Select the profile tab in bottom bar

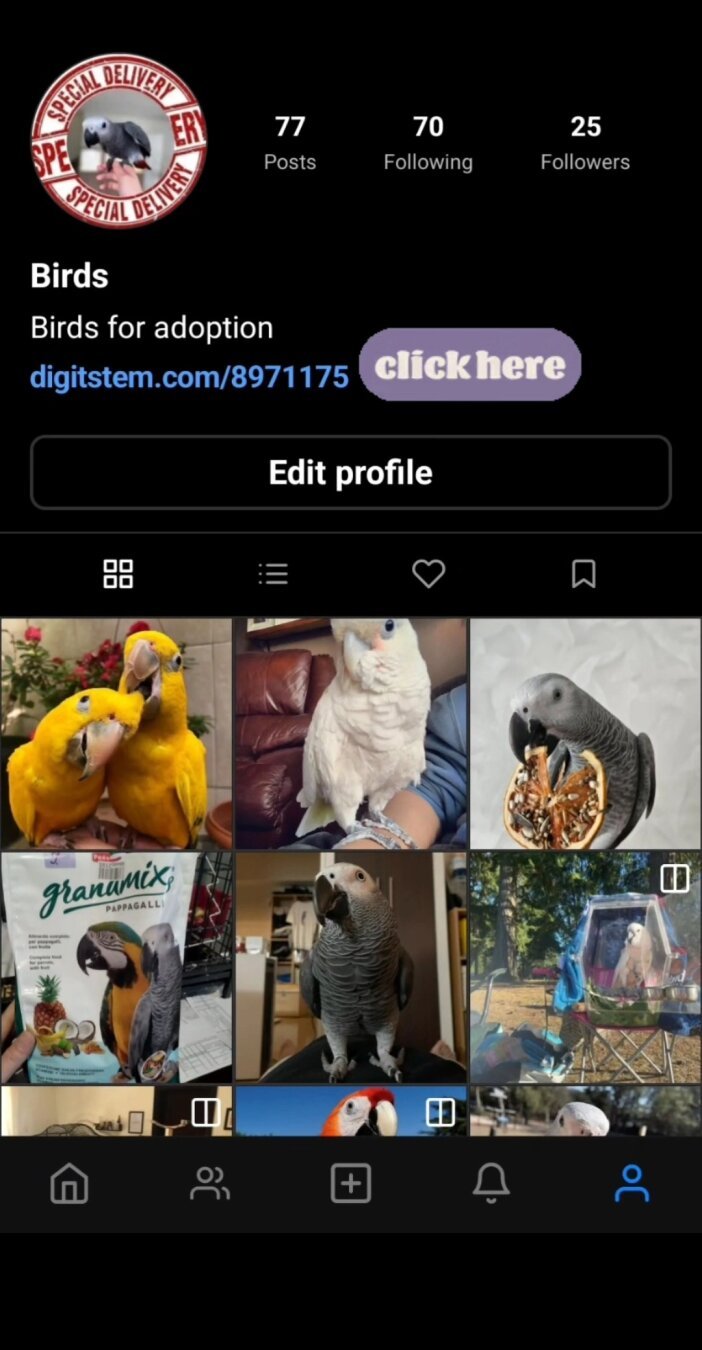pyautogui.click(x=632, y=1184)
